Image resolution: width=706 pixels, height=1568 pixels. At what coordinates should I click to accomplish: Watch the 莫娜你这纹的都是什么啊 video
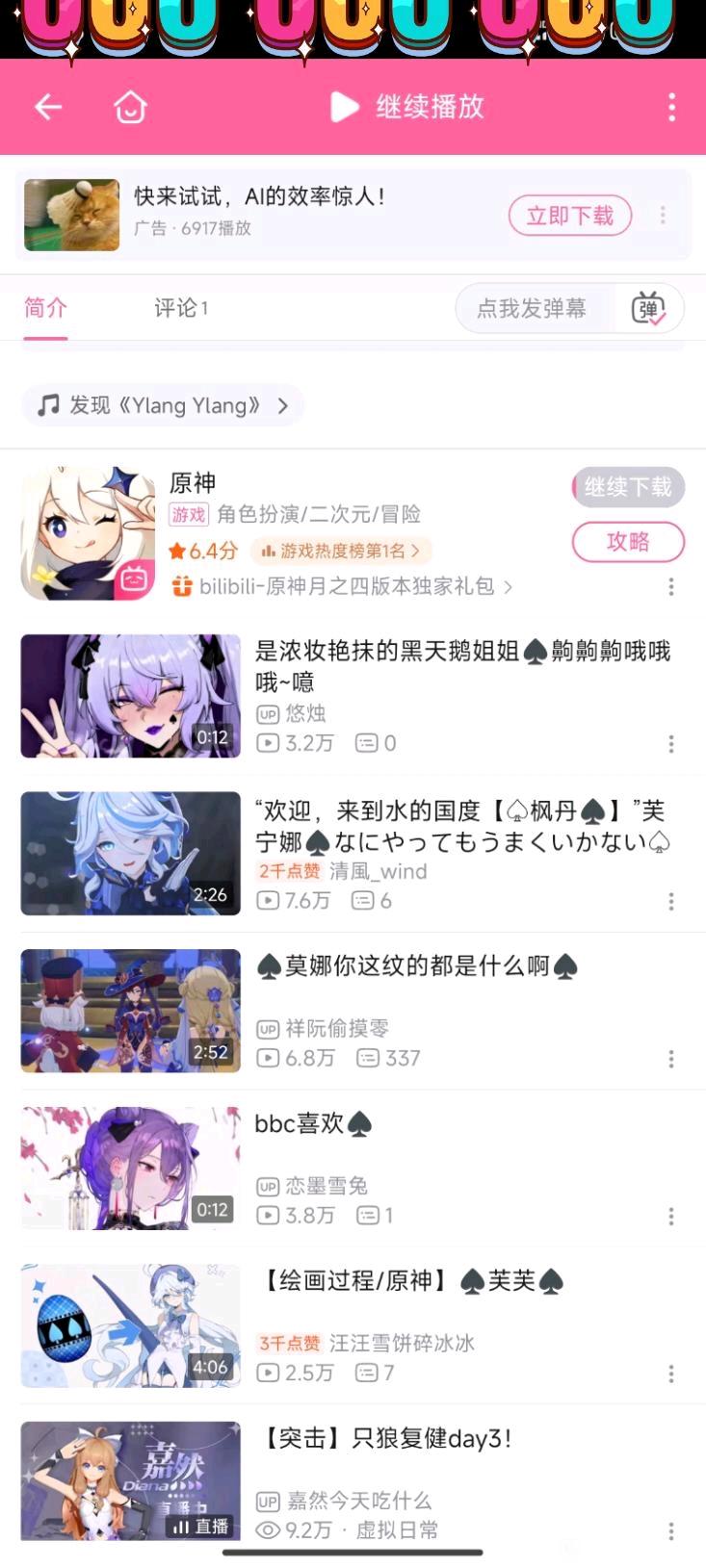(131, 1011)
